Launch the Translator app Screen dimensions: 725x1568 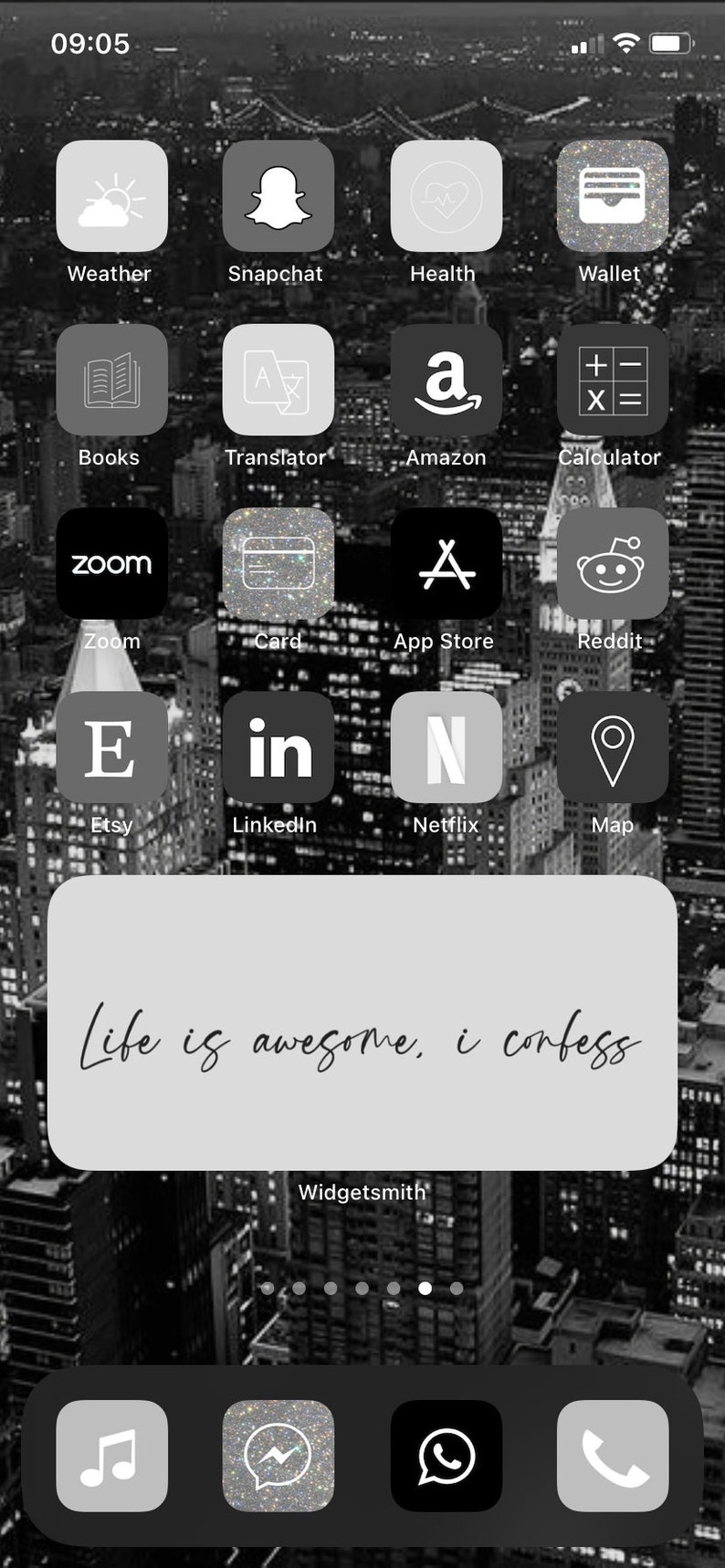click(x=278, y=380)
